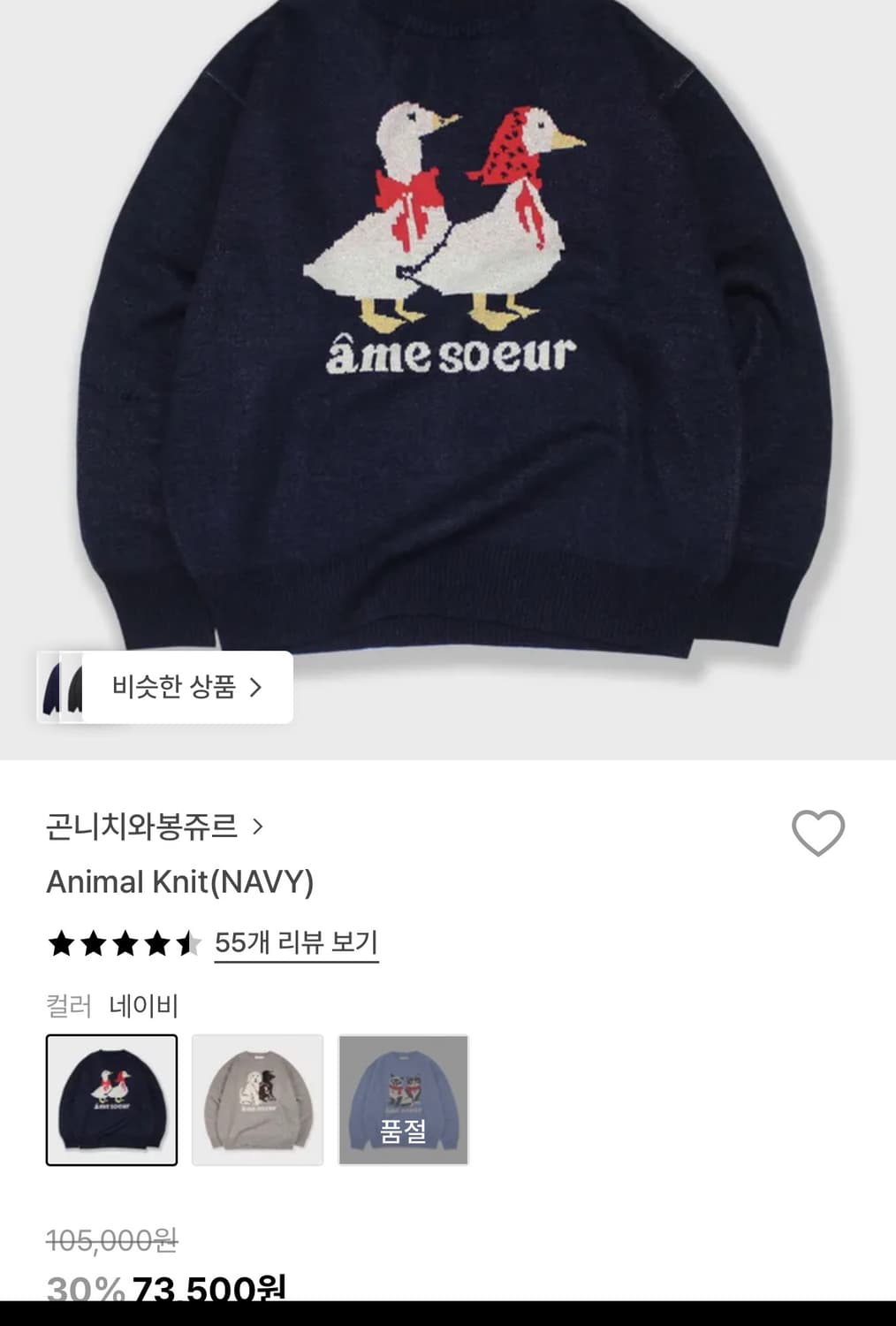This screenshot has height=1326, width=896.
Task: Tap the half-filled star in the rating
Action: (x=187, y=942)
